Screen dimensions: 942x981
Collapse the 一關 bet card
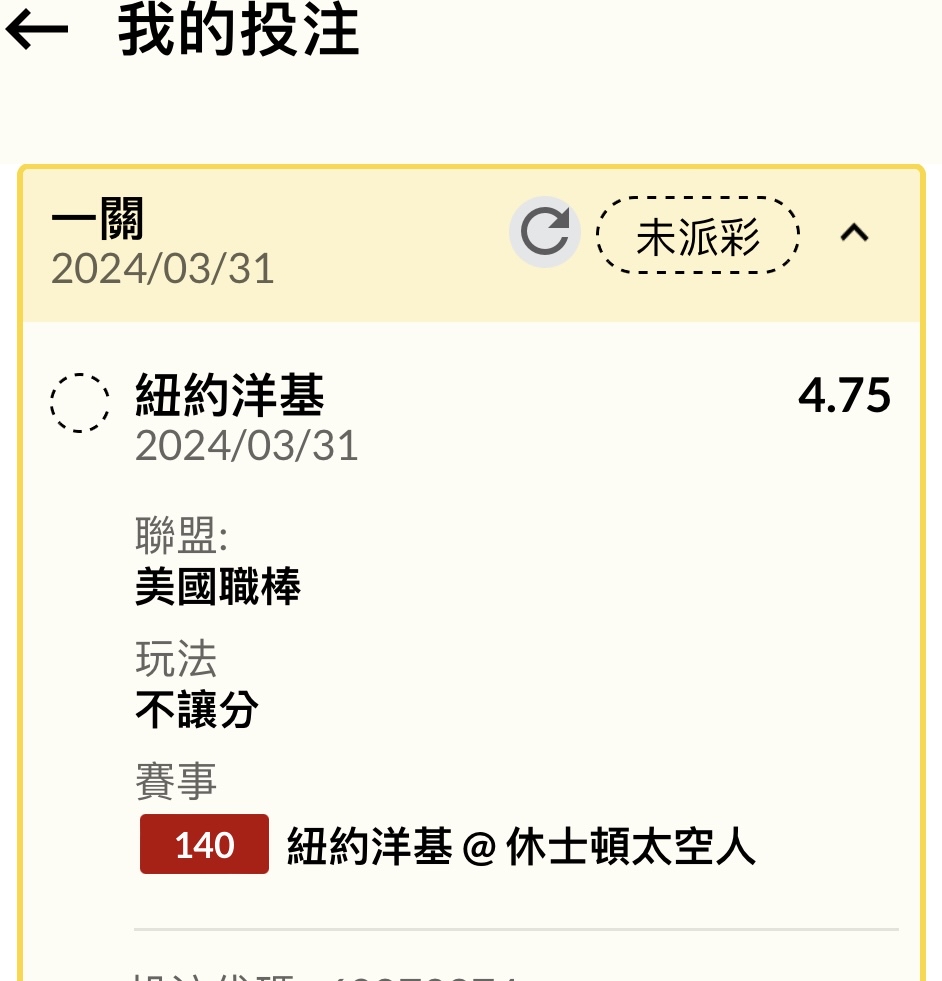(854, 234)
